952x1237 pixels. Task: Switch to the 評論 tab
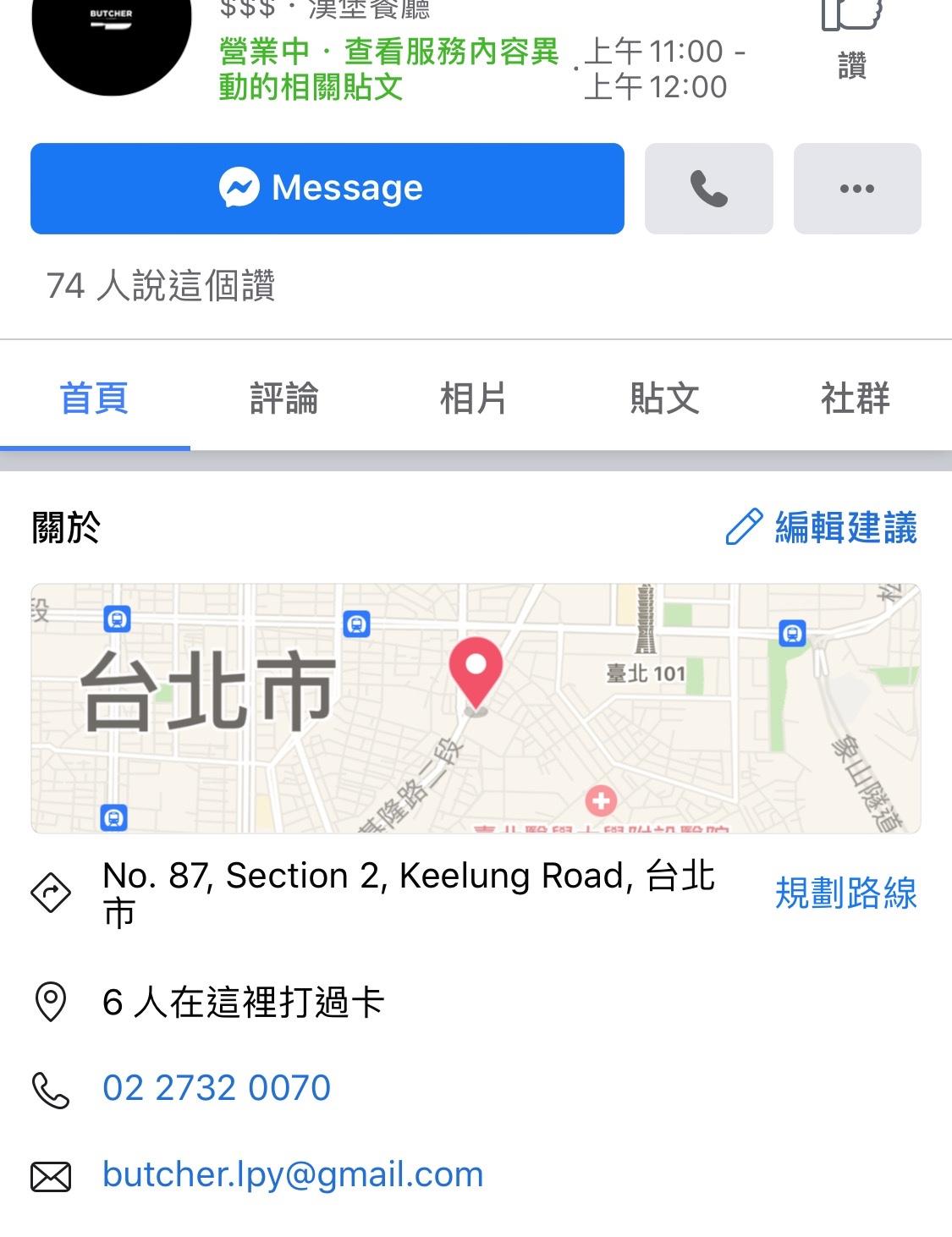(284, 399)
